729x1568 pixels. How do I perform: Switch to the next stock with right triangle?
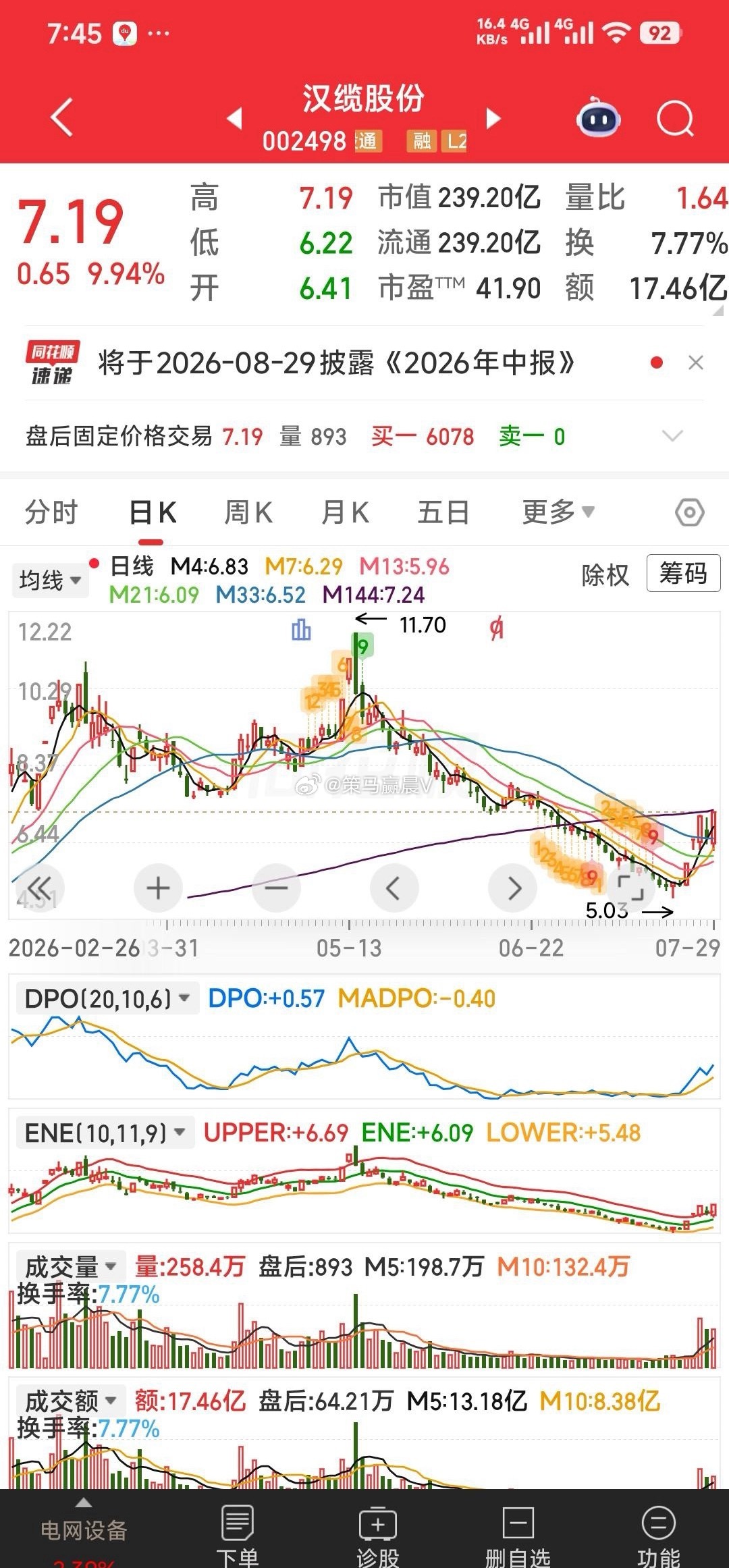click(x=494, y=119)
